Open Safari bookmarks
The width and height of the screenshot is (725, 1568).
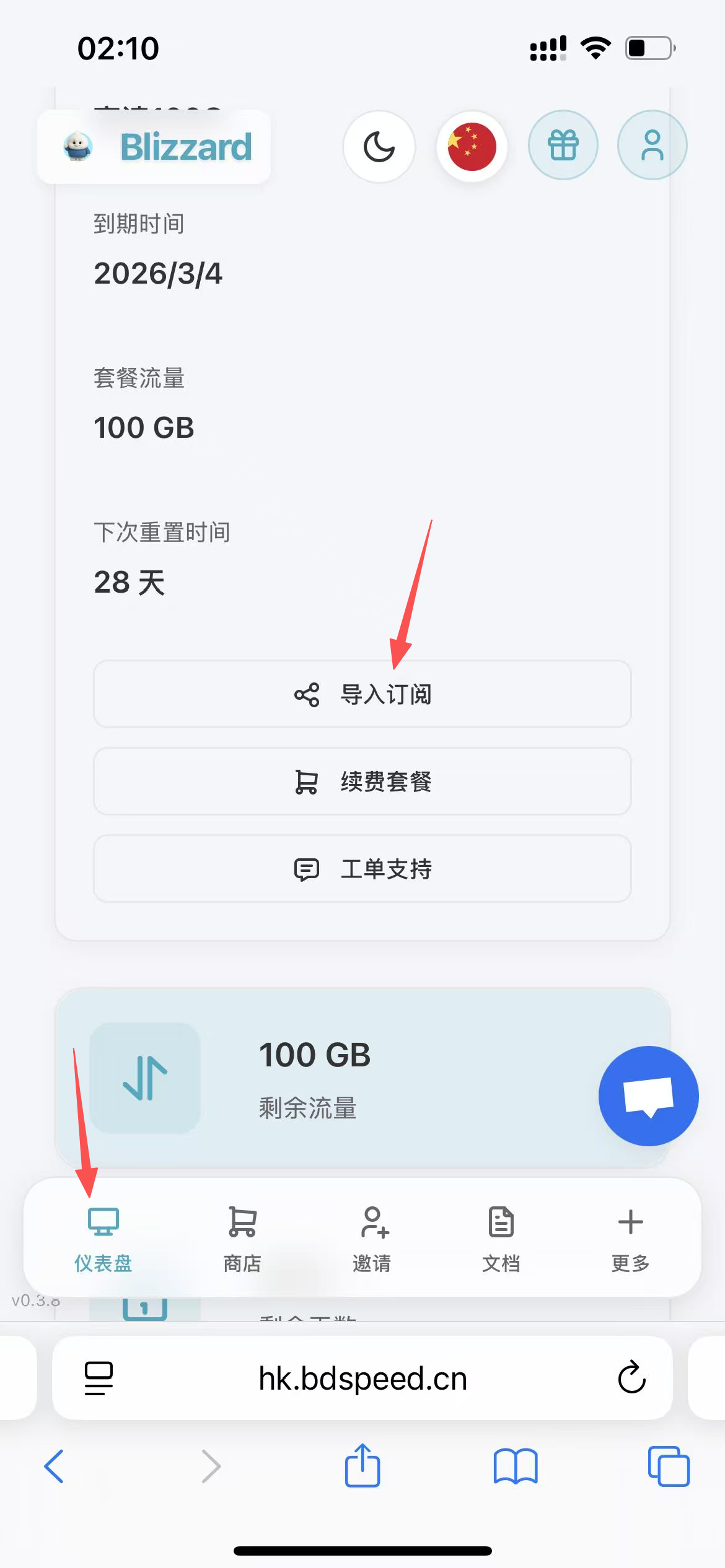(516, 1466)
